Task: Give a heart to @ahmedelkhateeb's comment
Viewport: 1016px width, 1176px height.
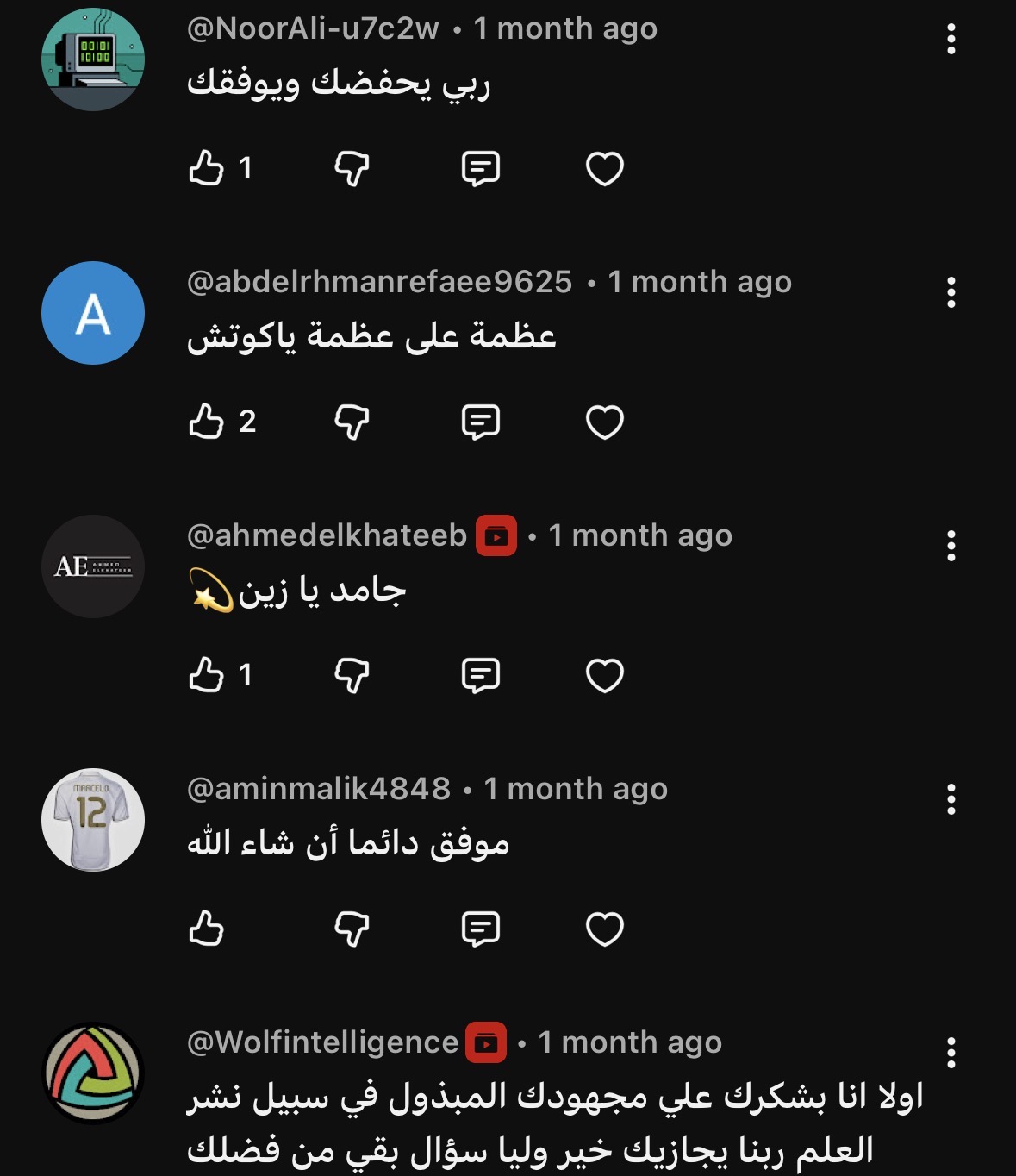Action: [x=604, y=675]
